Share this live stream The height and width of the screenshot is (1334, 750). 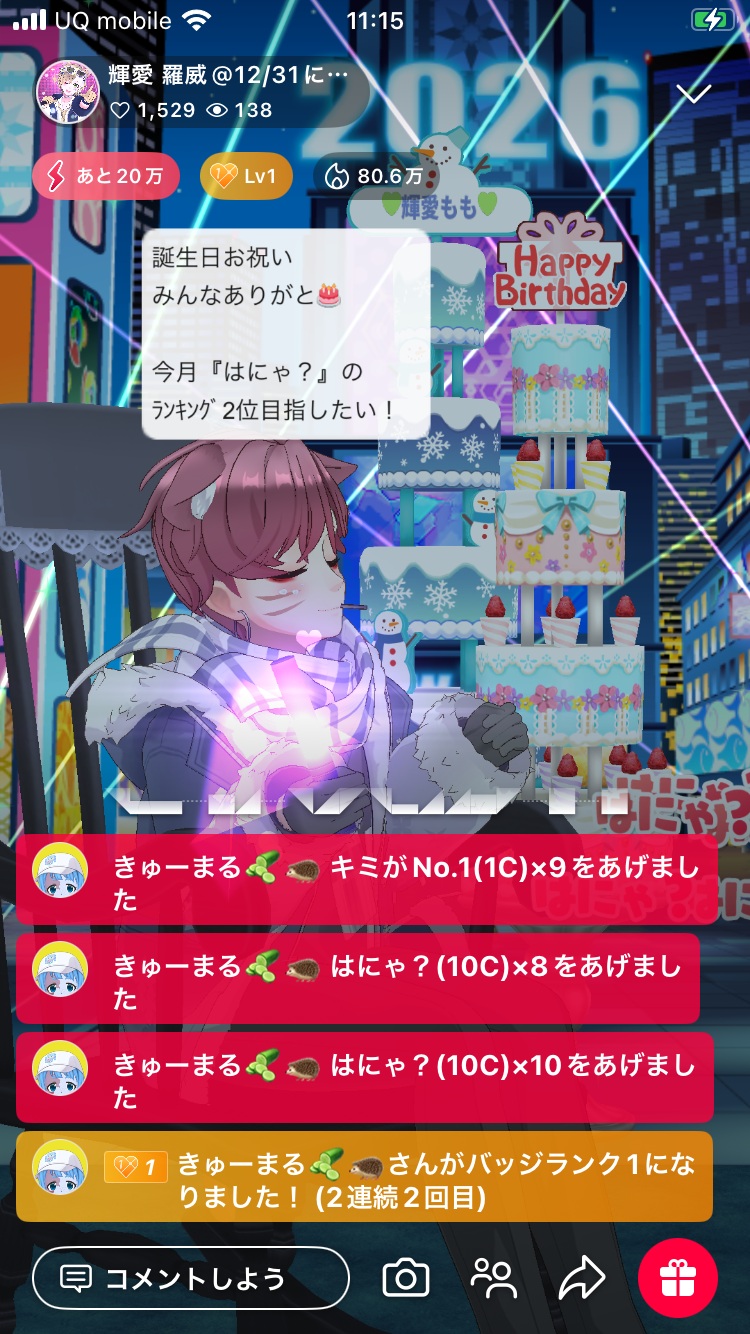[582, 1278]
